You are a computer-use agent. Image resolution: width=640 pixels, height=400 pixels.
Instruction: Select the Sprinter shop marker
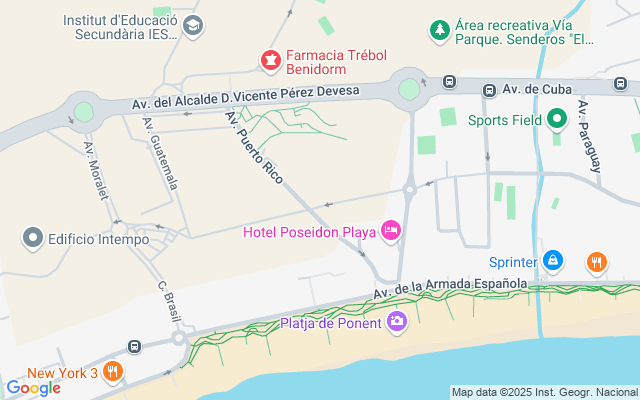point(553,262)
